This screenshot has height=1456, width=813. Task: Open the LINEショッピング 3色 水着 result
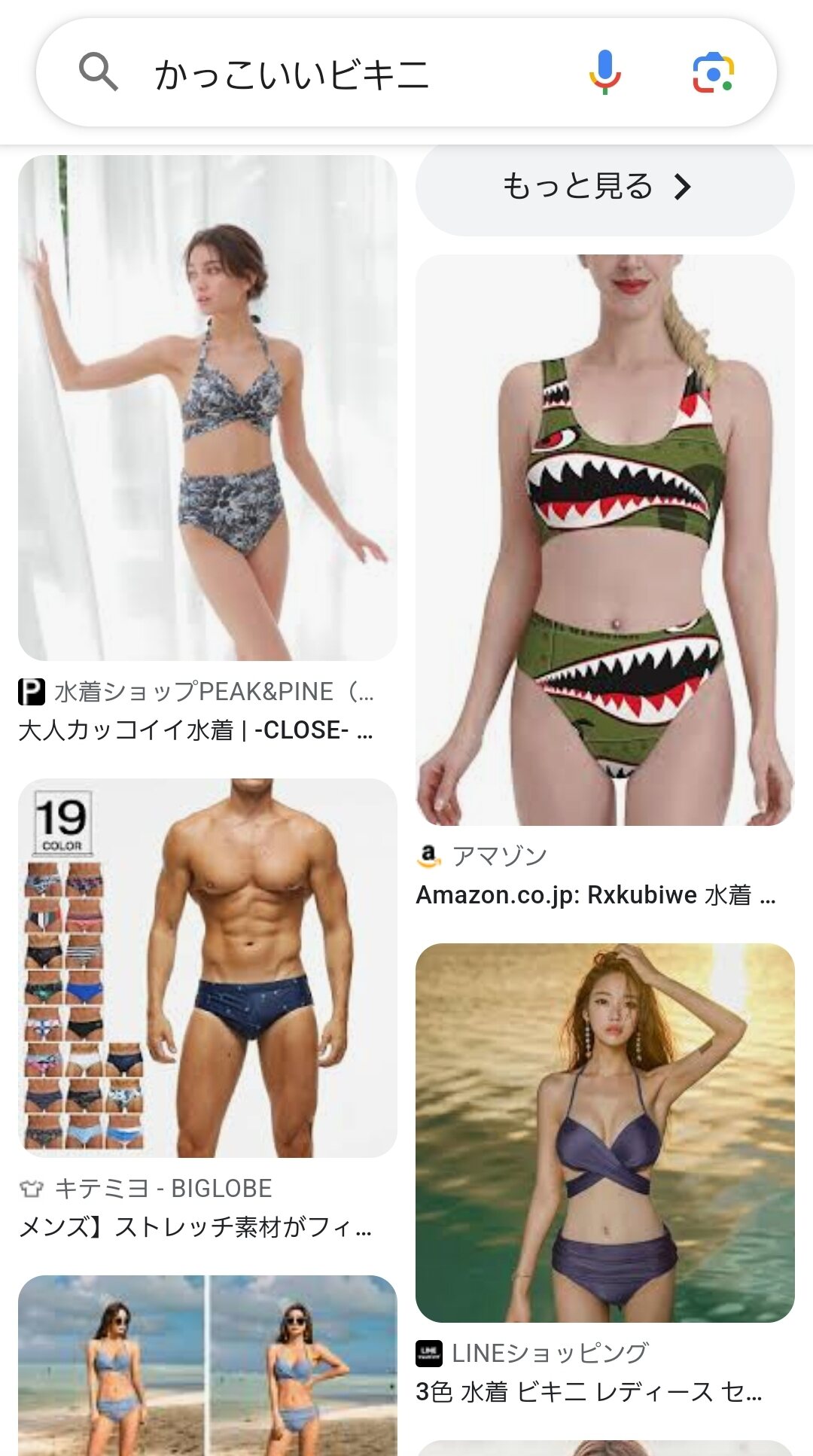pos(604,1132)
